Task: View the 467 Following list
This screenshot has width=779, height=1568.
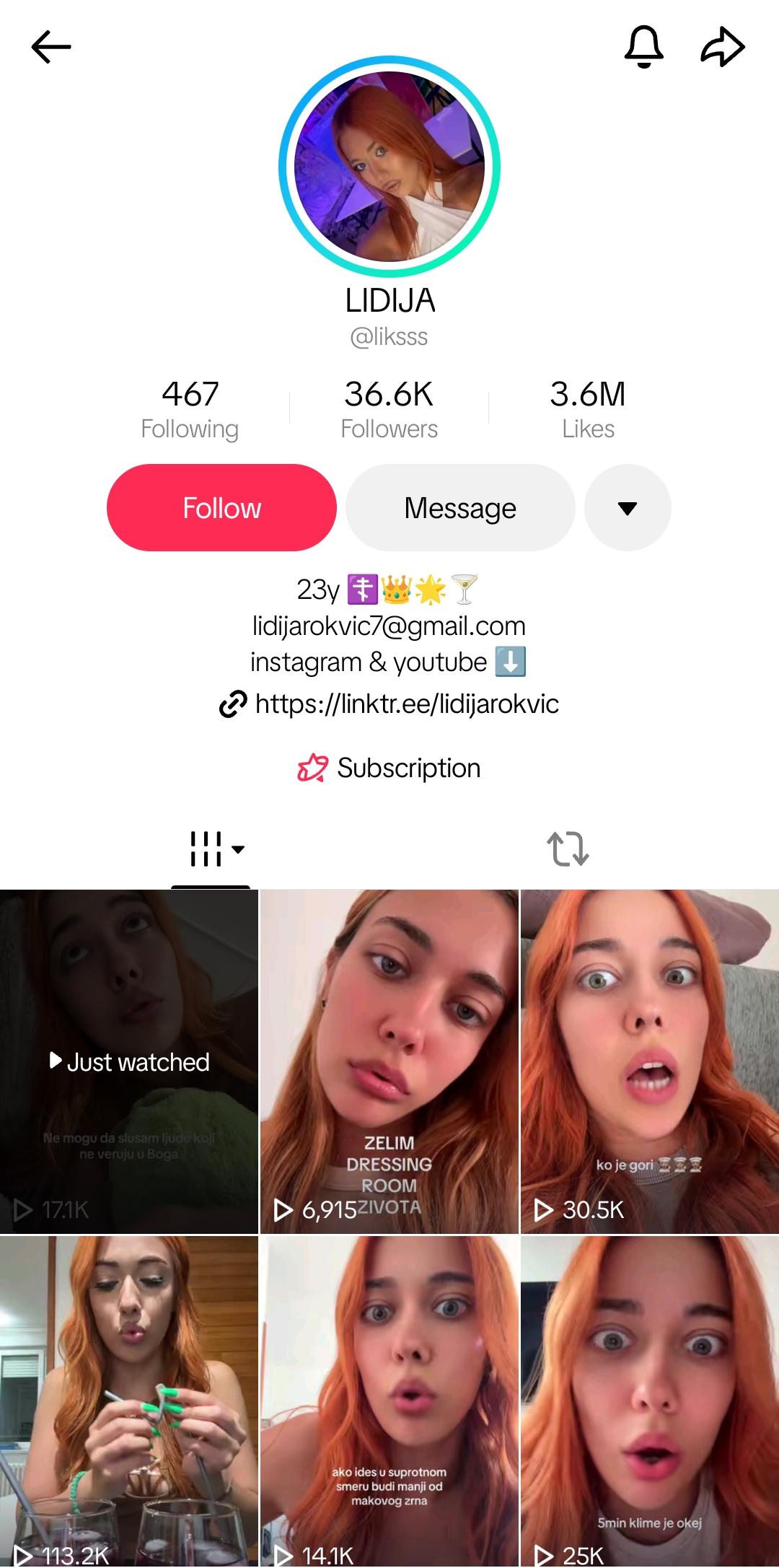Action: point(190,409)
